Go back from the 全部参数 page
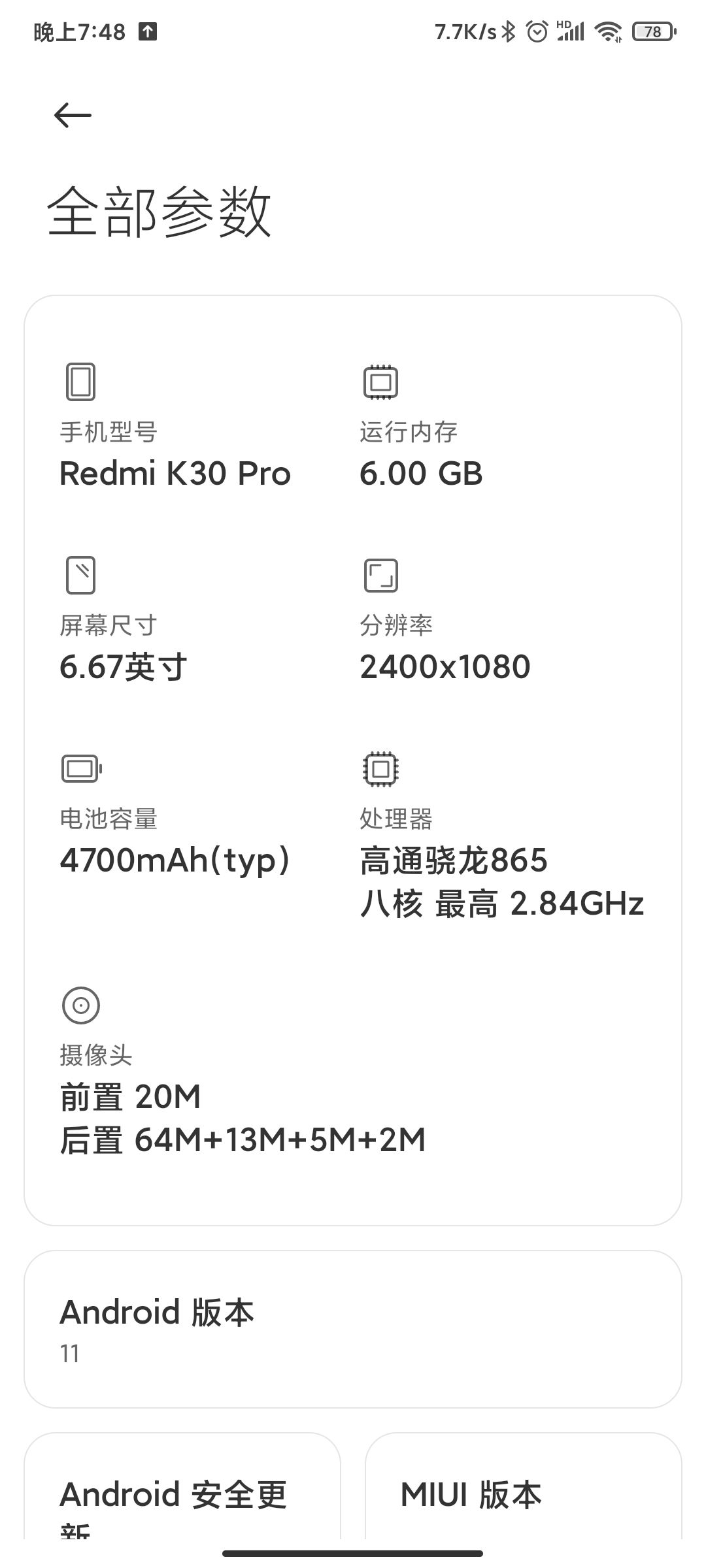 pyautogui.click(x=72, y=116)
